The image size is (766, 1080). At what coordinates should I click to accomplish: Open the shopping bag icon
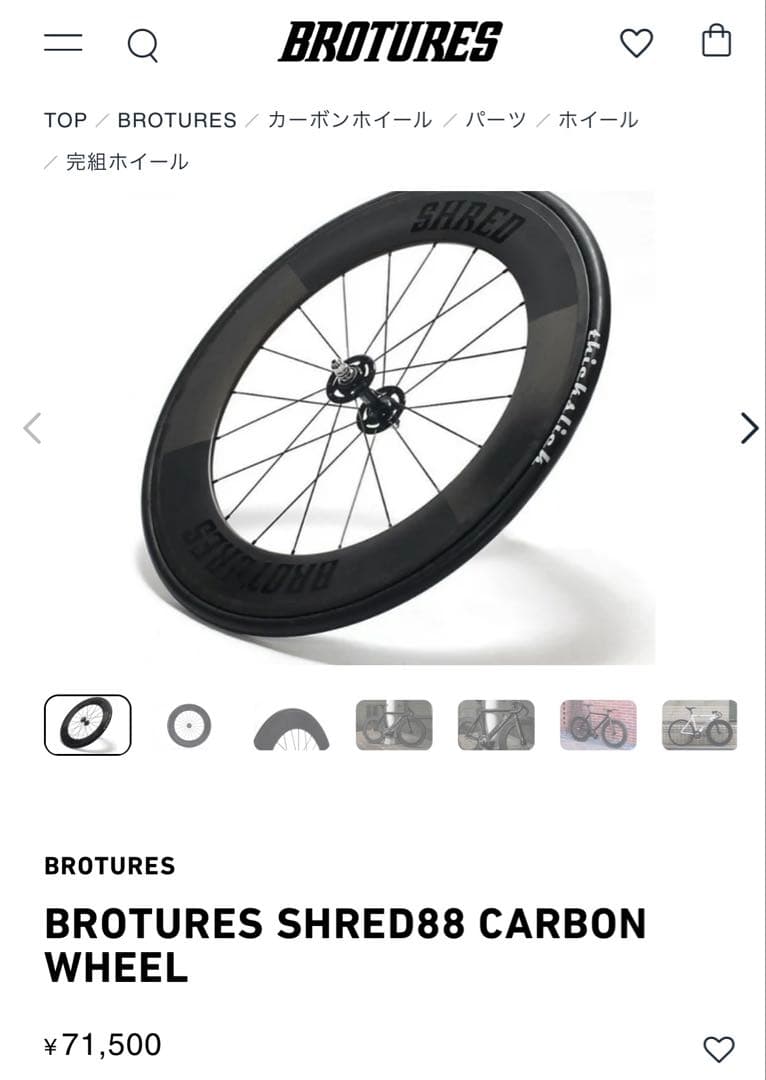[714, 43]
